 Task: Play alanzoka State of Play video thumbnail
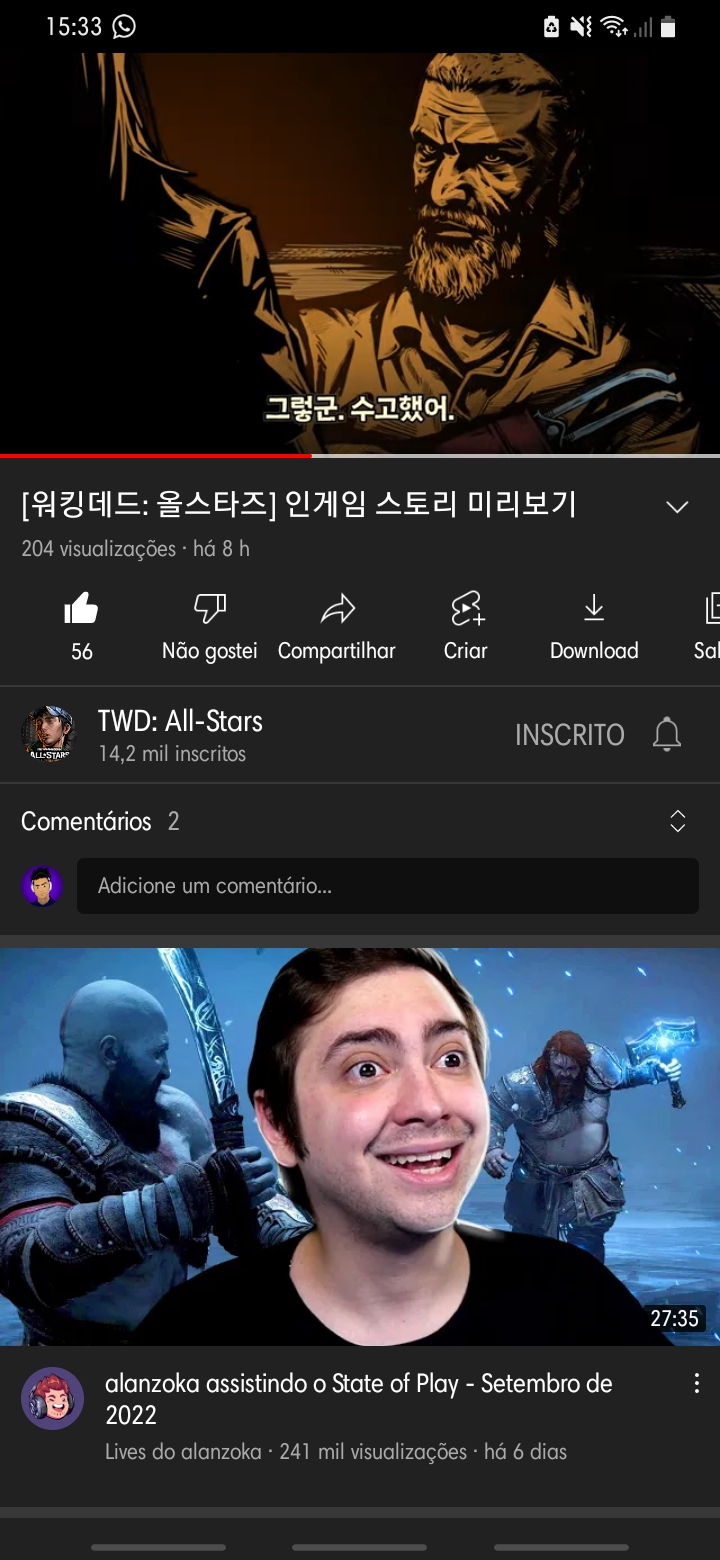click(360, 1146)
